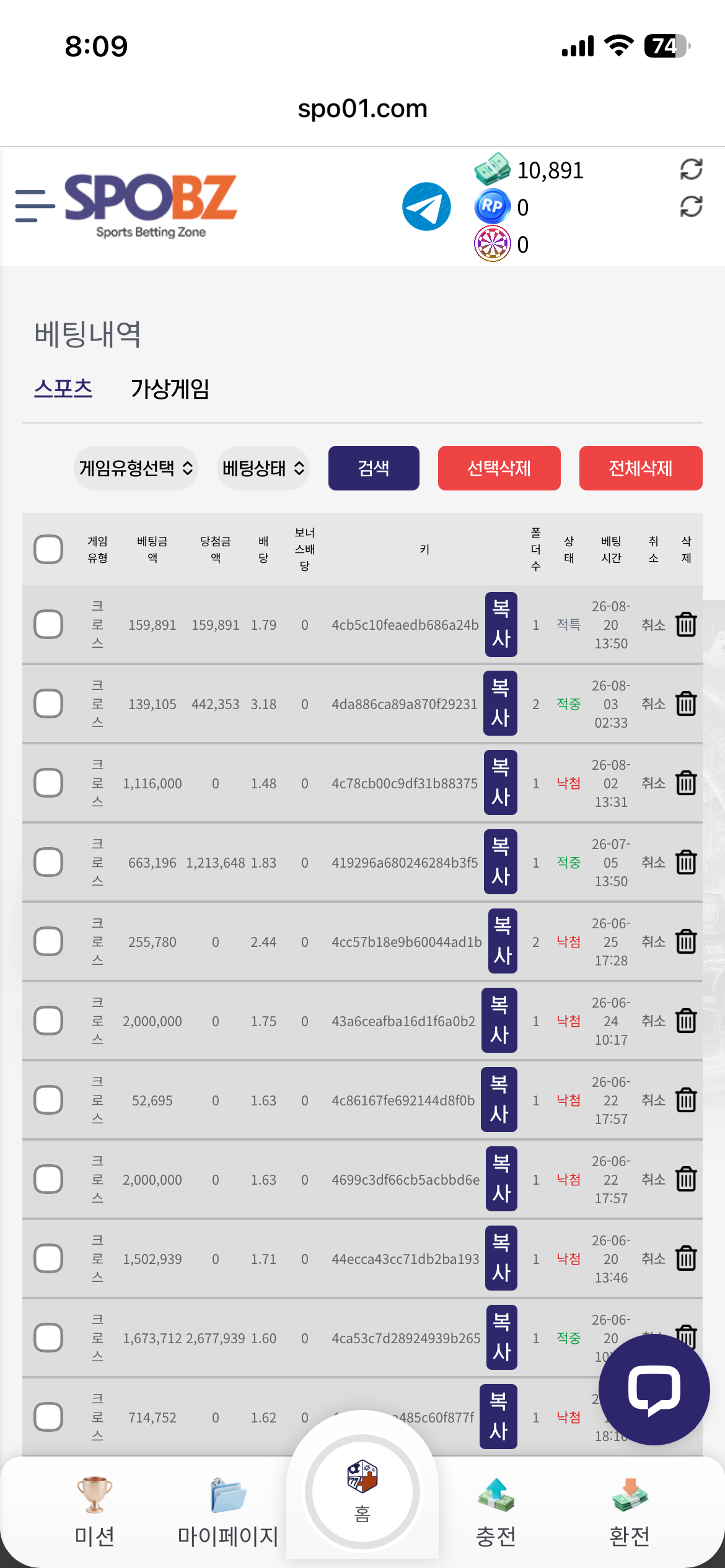Expand the 게임유형선택 dropdown

(x=136, y=468)
